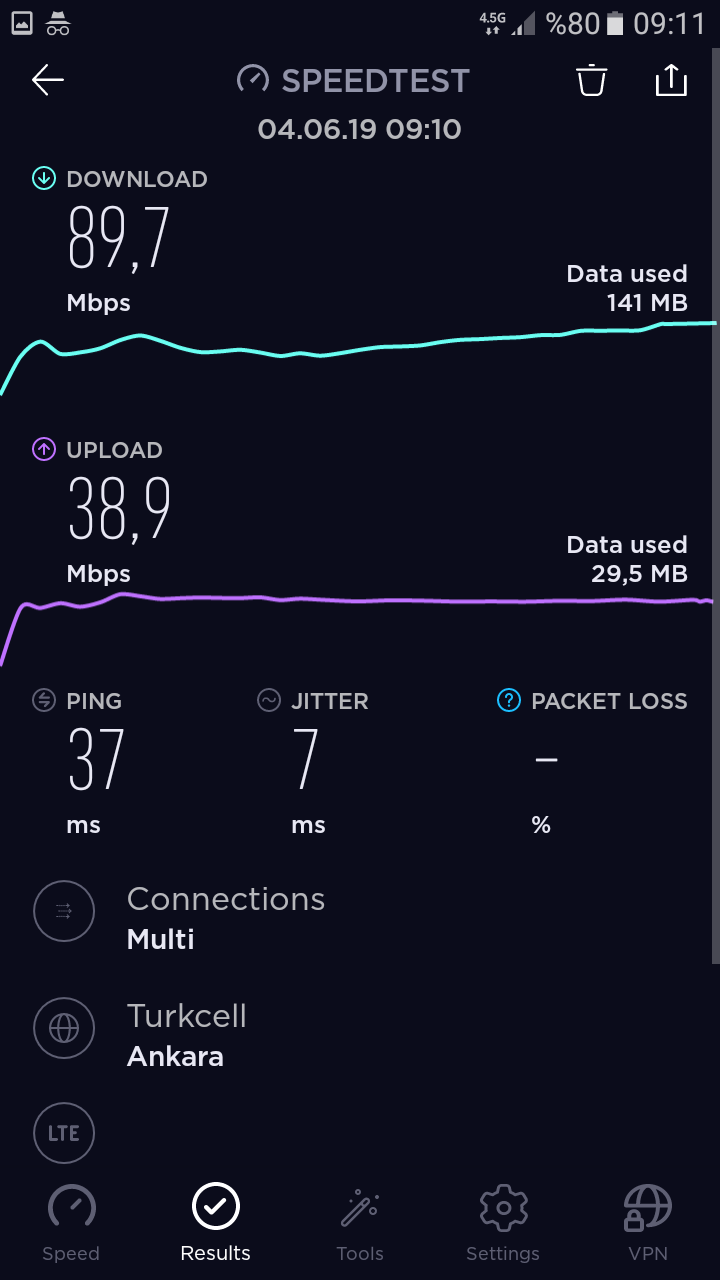Delete this result with the trash icon
This screenshot has width=720, height=1280.
(592, 80)
